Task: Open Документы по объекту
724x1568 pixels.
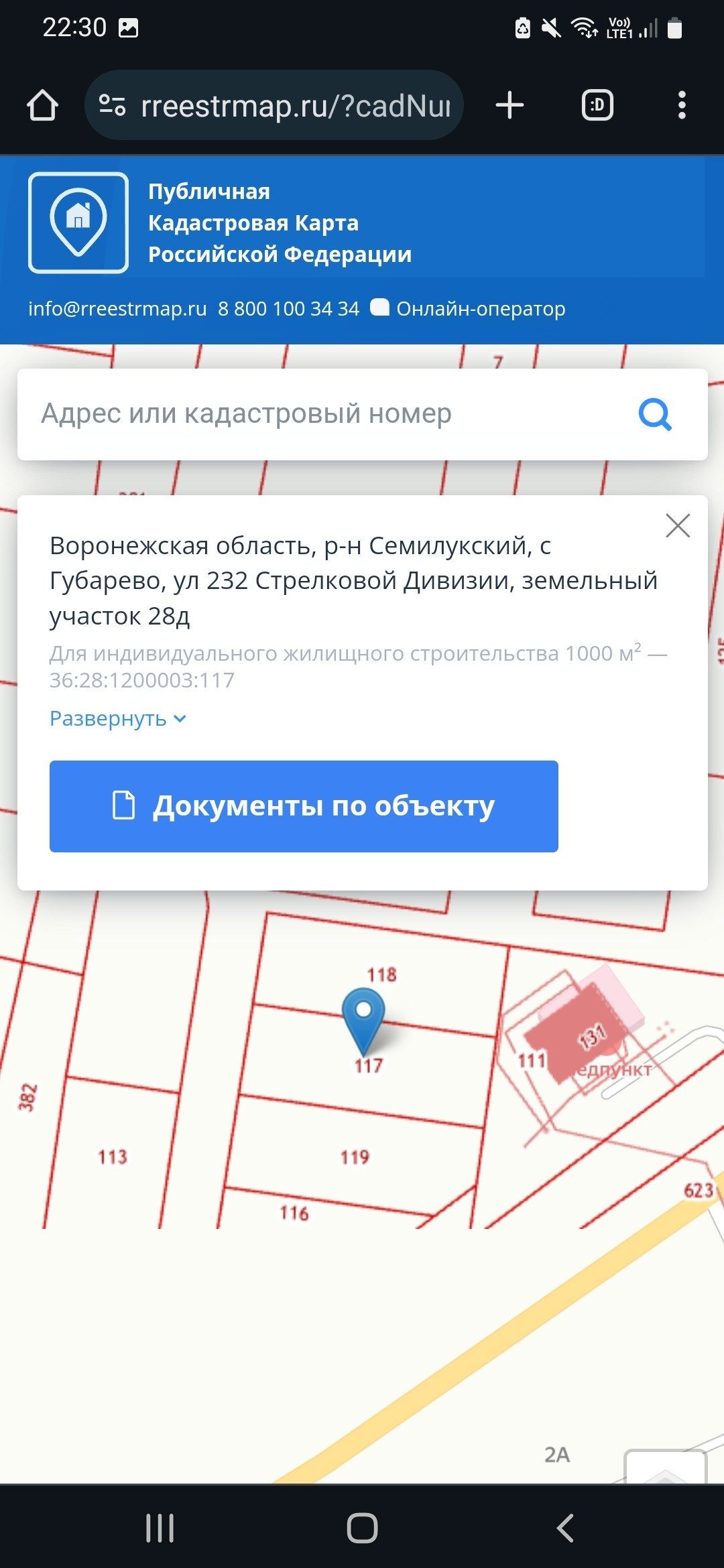Action: 304,806
